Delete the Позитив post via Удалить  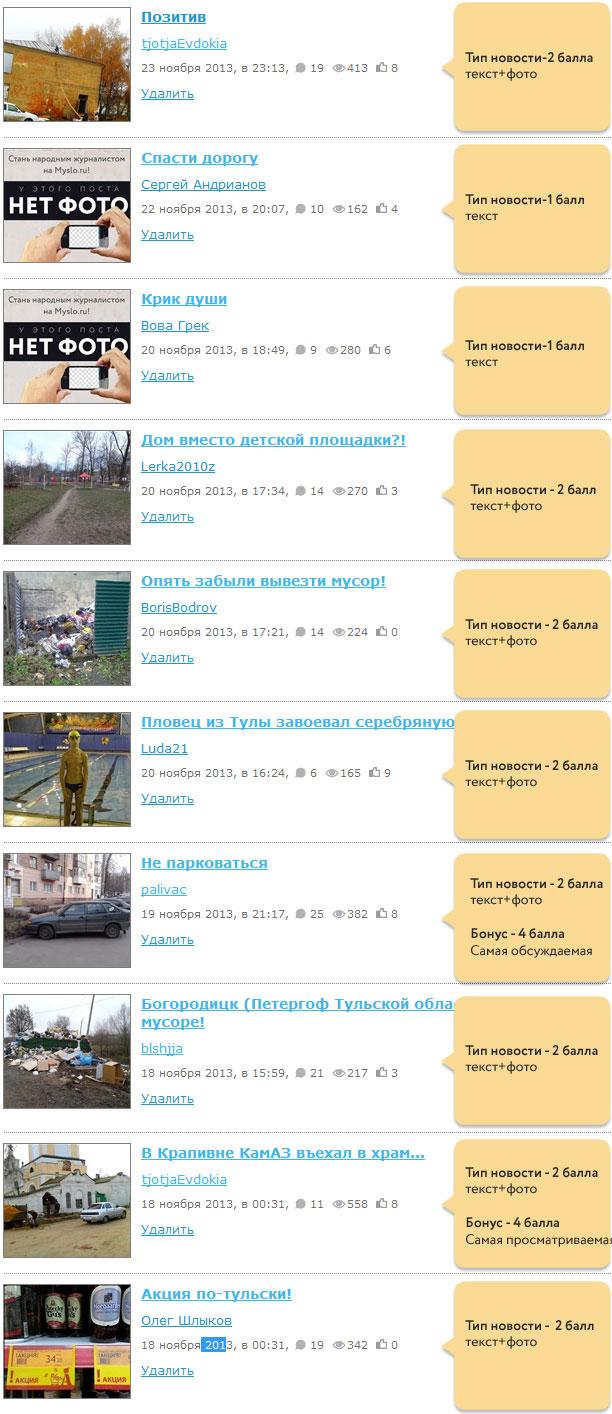coord(167,94)
